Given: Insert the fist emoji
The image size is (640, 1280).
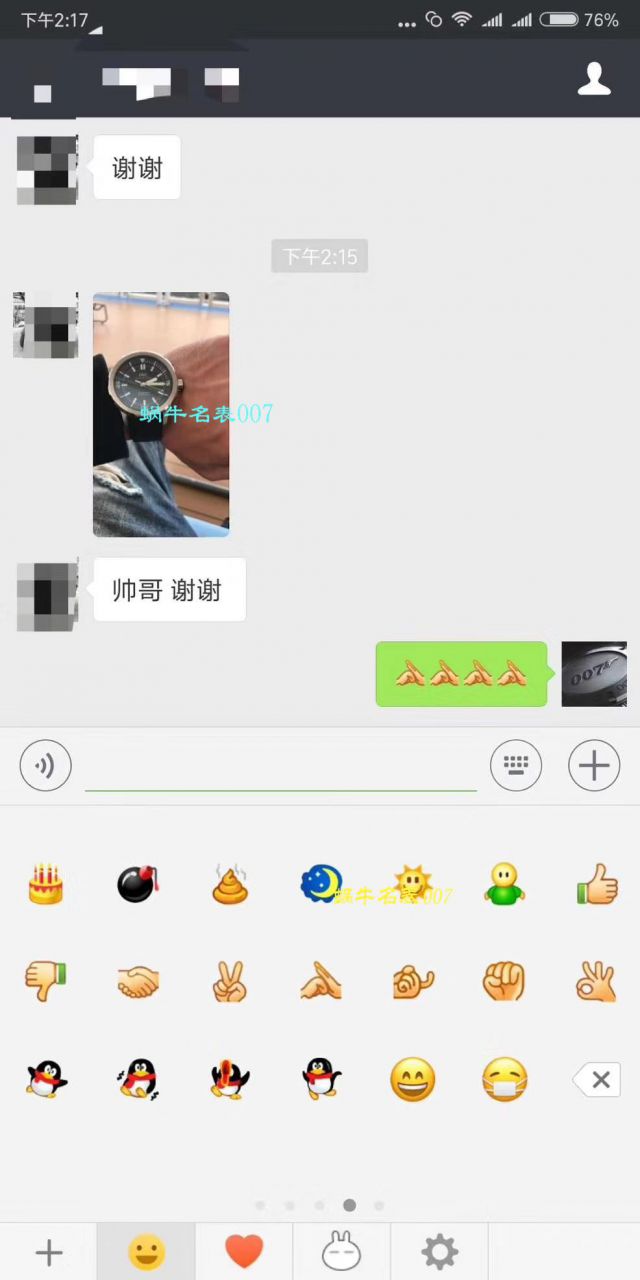Looking at the screenshot, I should click(503, 982).
